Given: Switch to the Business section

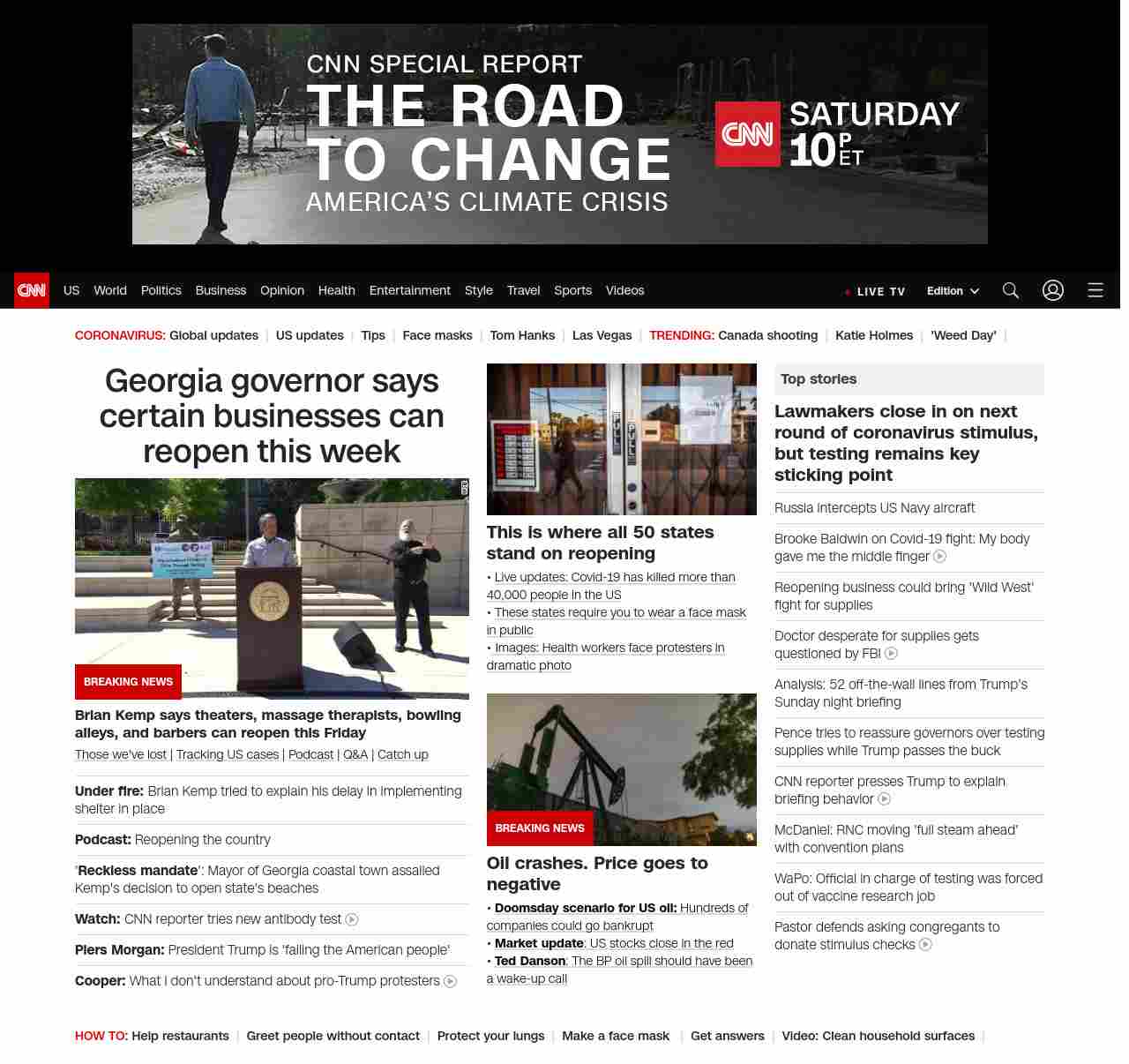Looking at the screenshot, I should pos(221,290).
